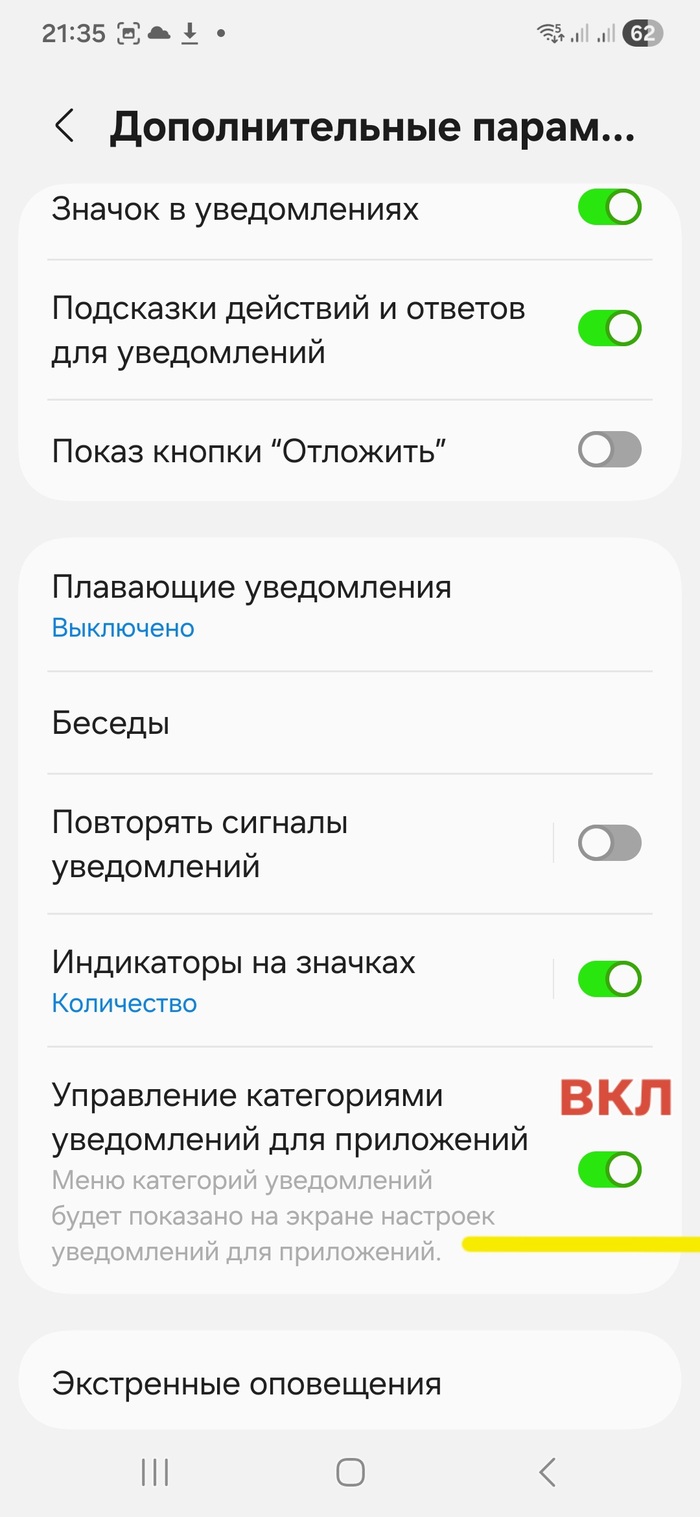Disable Управление категориями уведомлений toggle
This screenshot has width=700, height=1517.
pyautogui.click(x=609, y=1169)
